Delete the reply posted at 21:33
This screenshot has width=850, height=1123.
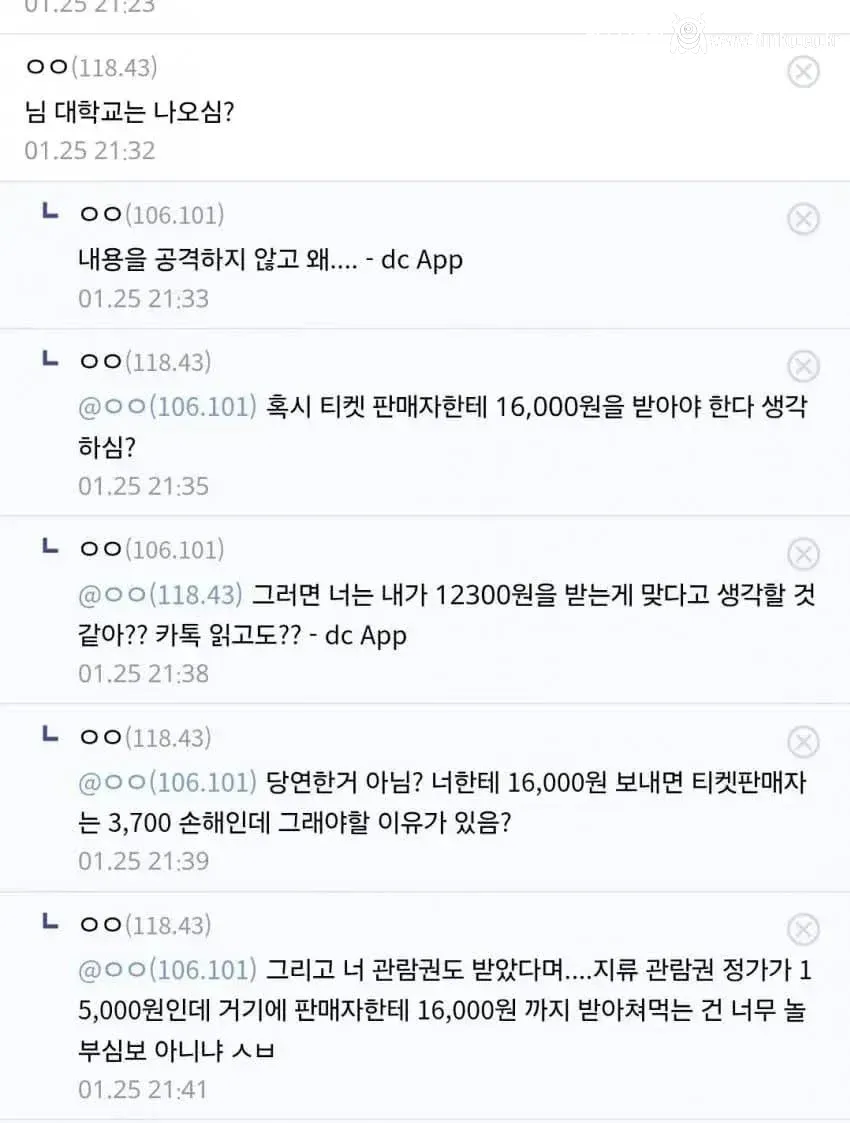(x=804, y=219)
